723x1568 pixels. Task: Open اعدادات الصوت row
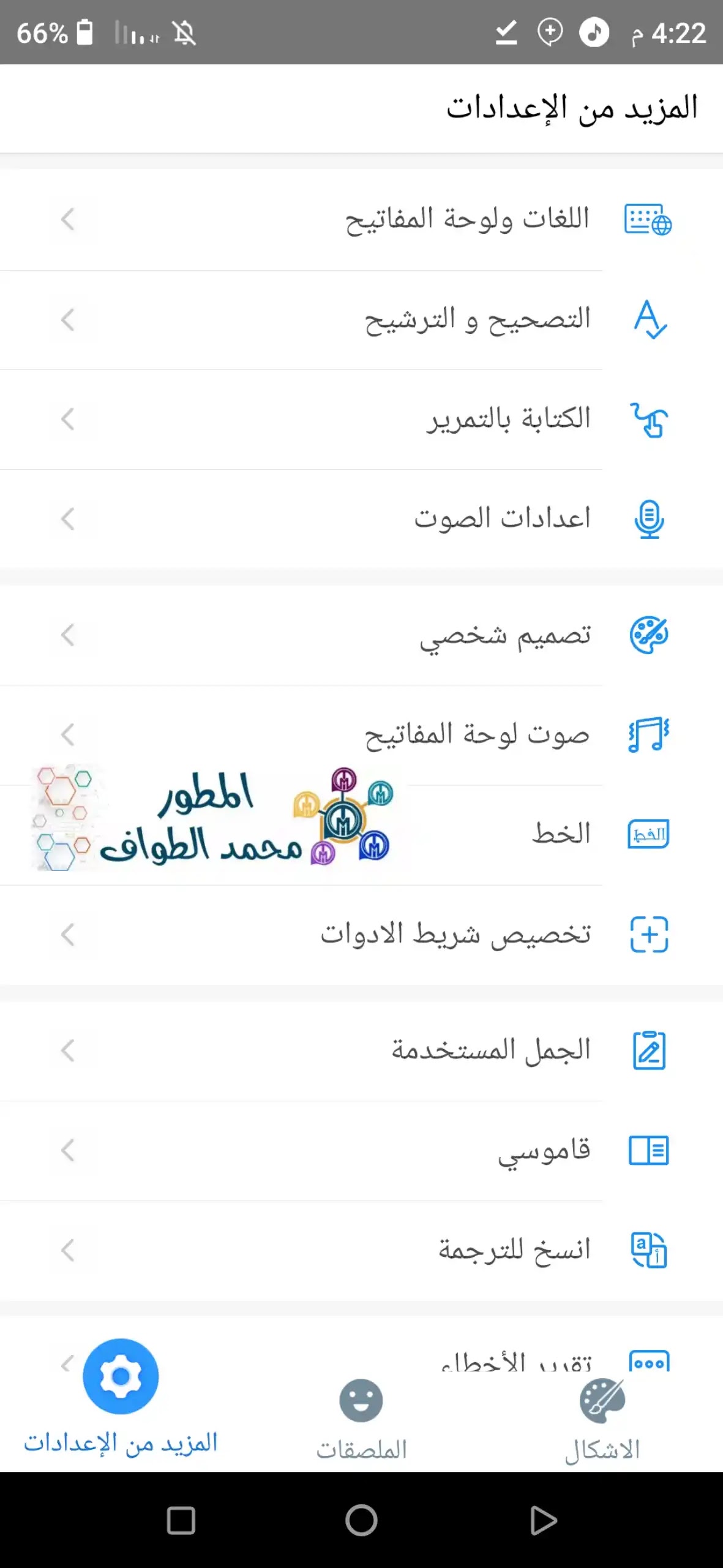pyautogui.click(x=361, y=519)
